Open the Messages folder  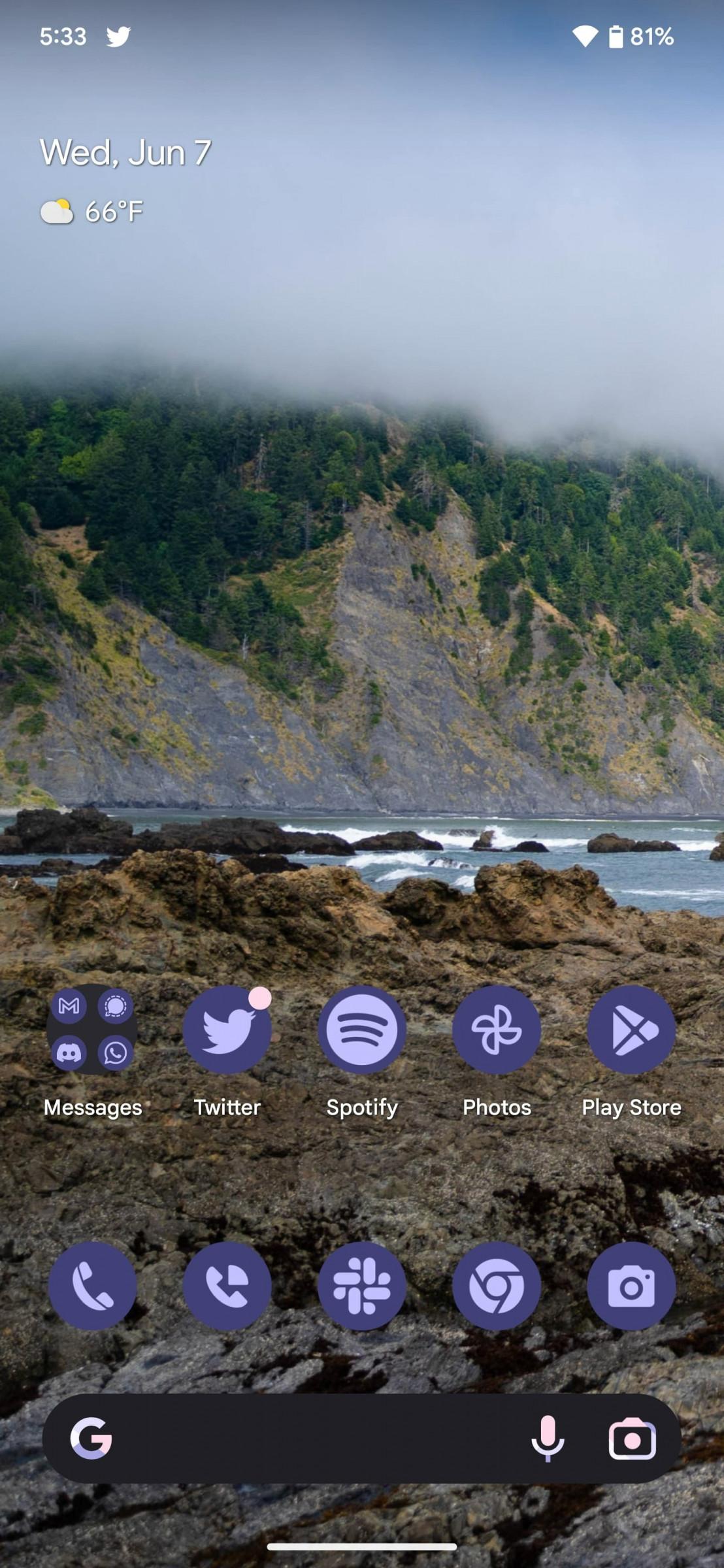coord(92,1030)
